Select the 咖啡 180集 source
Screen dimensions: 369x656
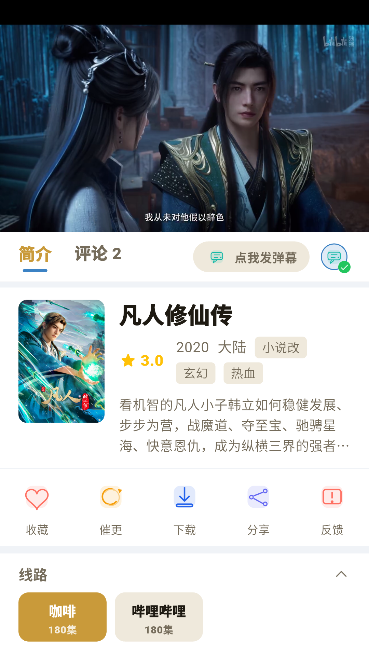pos(62,617)
